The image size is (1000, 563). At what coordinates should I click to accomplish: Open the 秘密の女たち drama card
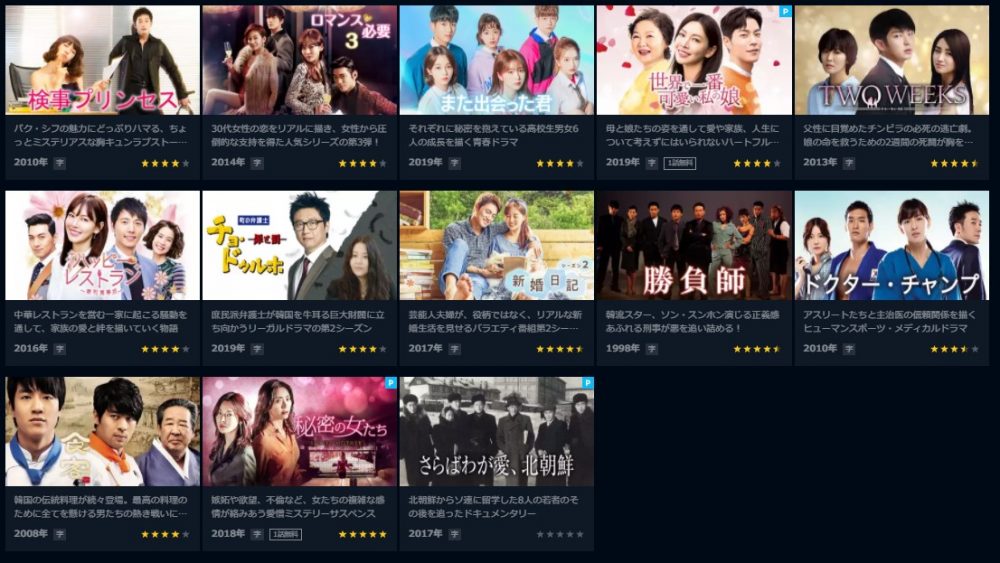[299, 431]
